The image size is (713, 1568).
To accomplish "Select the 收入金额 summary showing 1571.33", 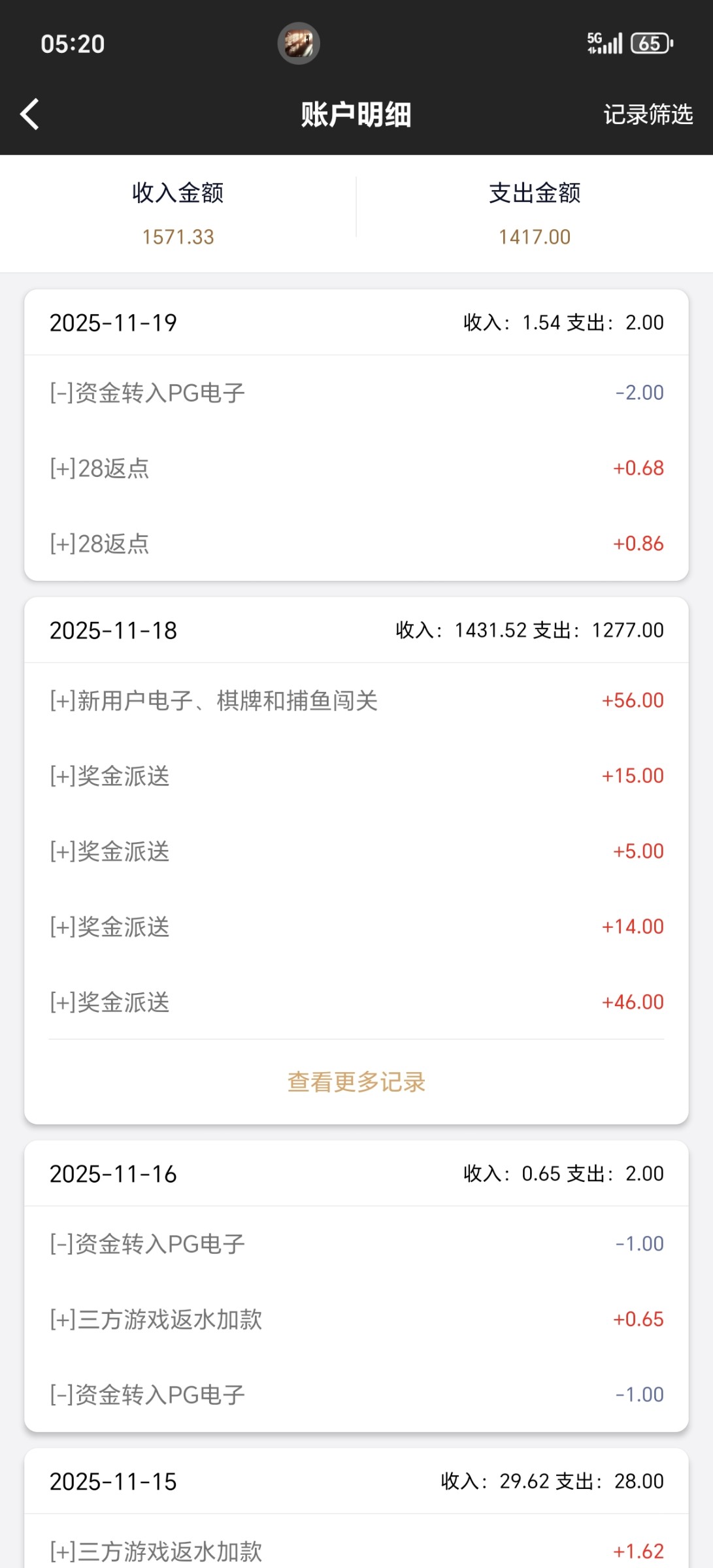I will coord(178,216).
